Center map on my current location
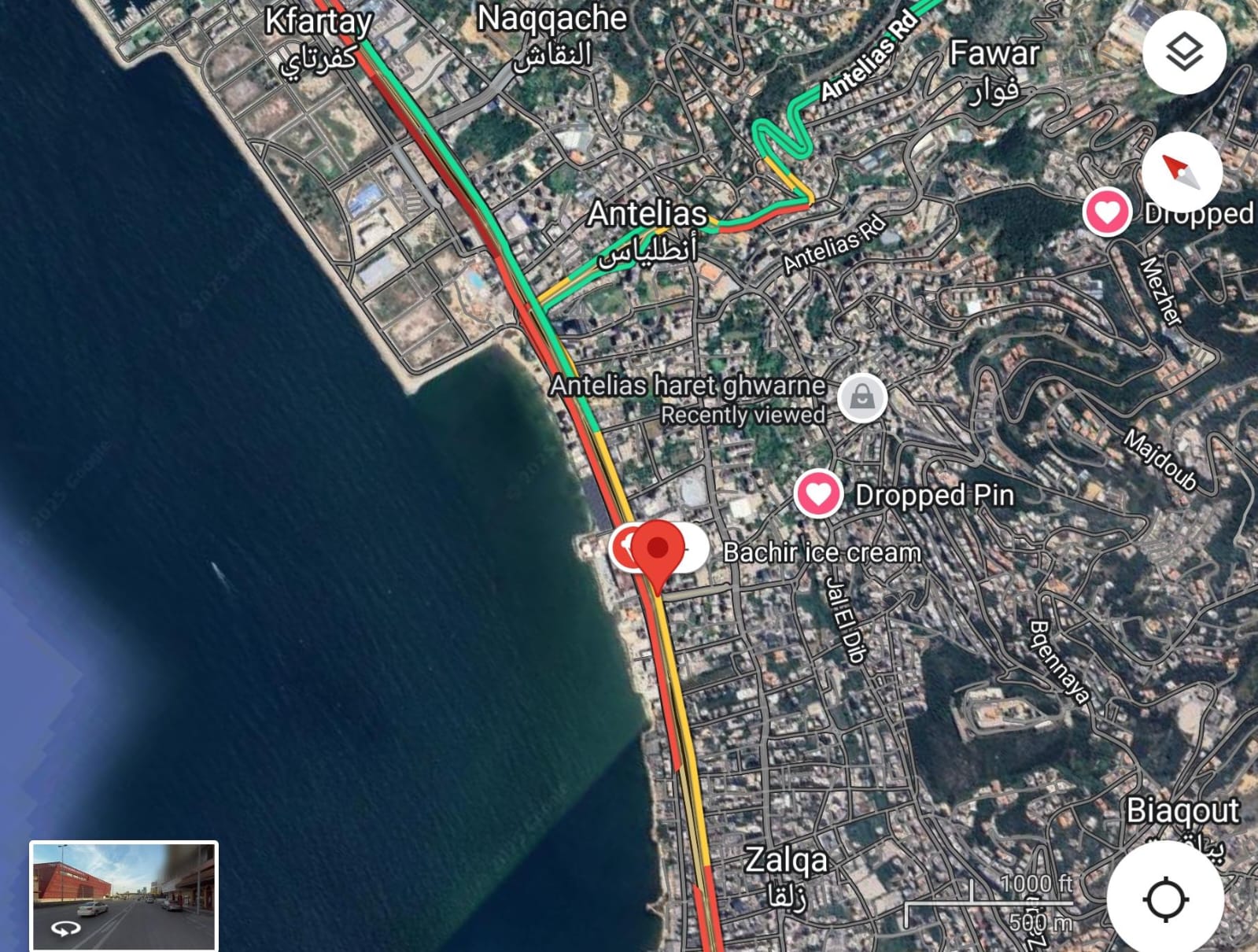This screenshot has height=952, width=1258. pyautogui.click(x=1165, y=898)
